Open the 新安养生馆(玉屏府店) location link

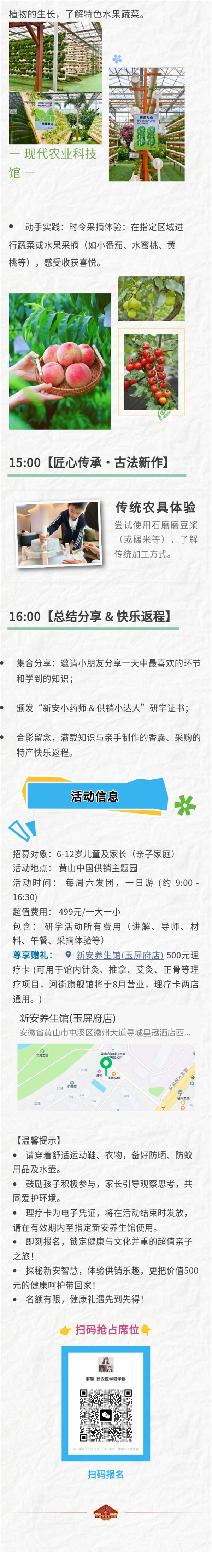point(119,955)
